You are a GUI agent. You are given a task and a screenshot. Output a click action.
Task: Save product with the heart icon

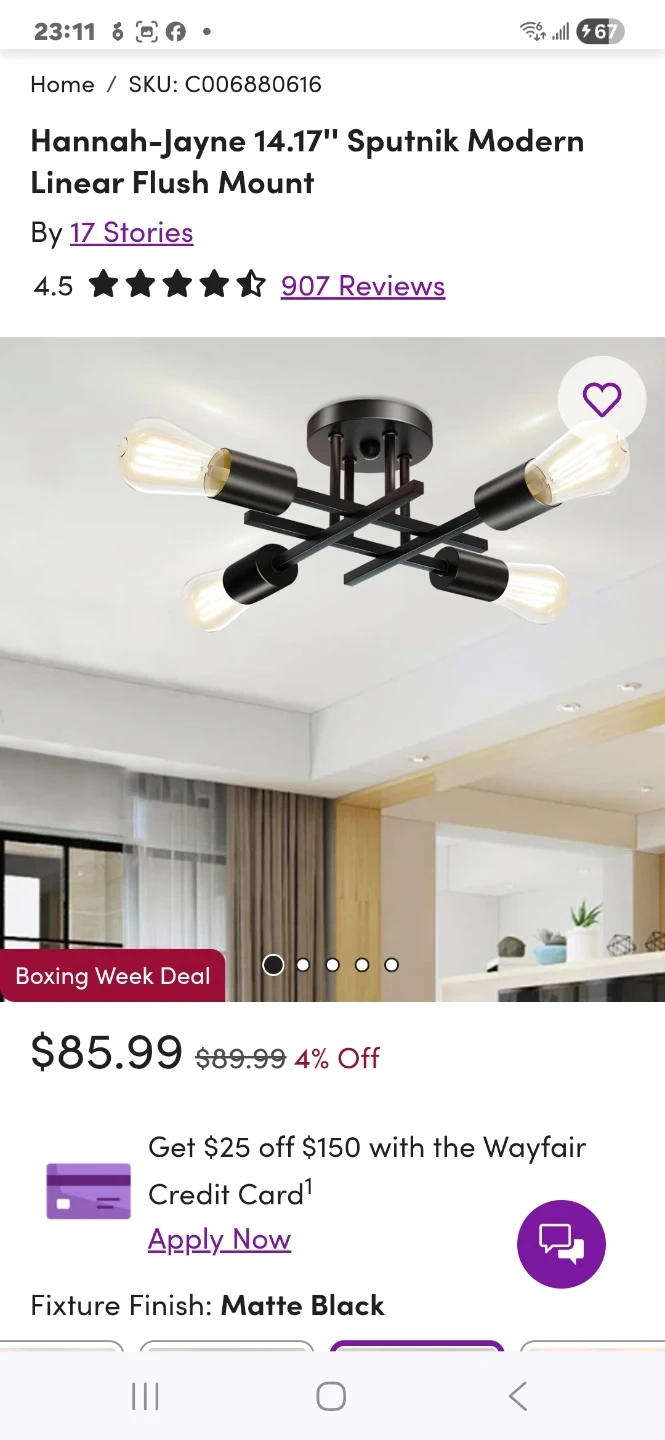pos(601,400)
